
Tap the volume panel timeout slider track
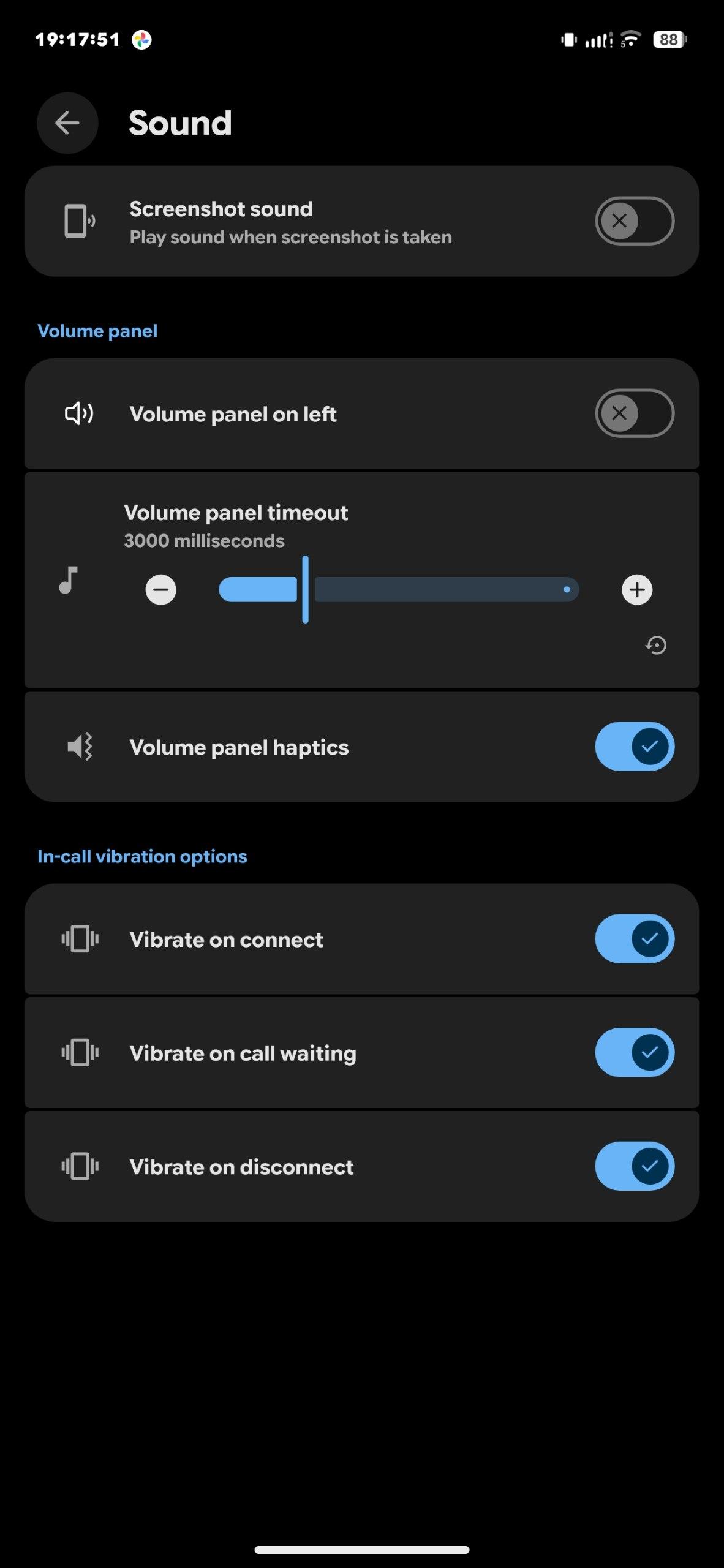pyautogui.click(x=446, y=590)
